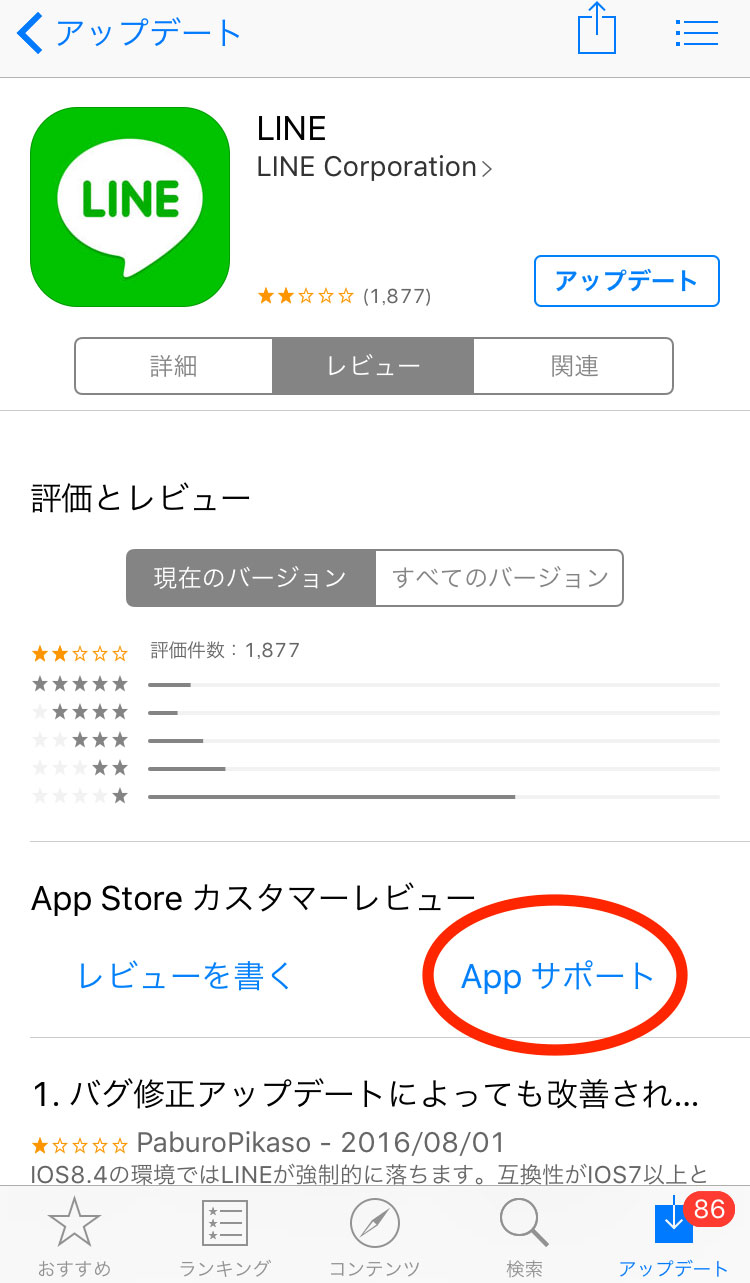Screen dimensions: 750x1283
Task: Select the レビュー tab
Action: [373, 366]
